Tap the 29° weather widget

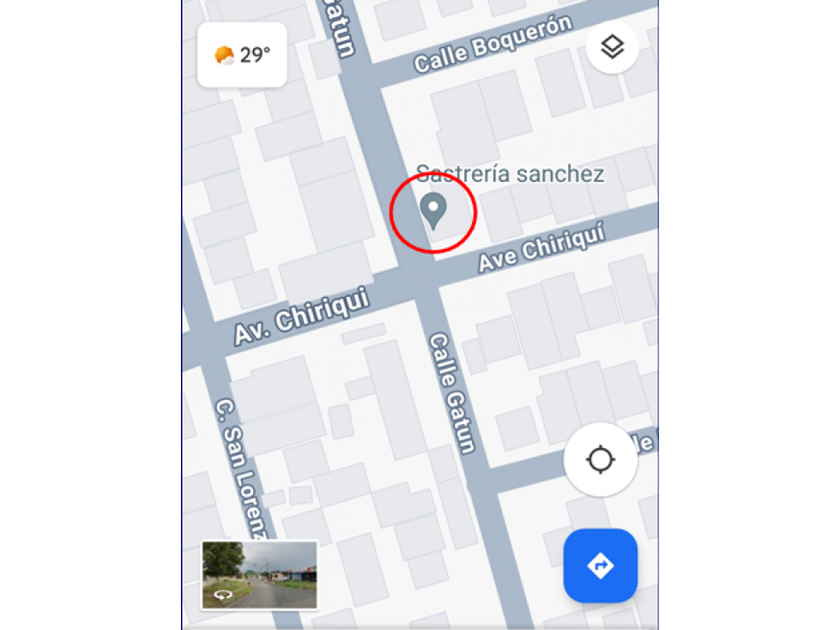point(242,55)
